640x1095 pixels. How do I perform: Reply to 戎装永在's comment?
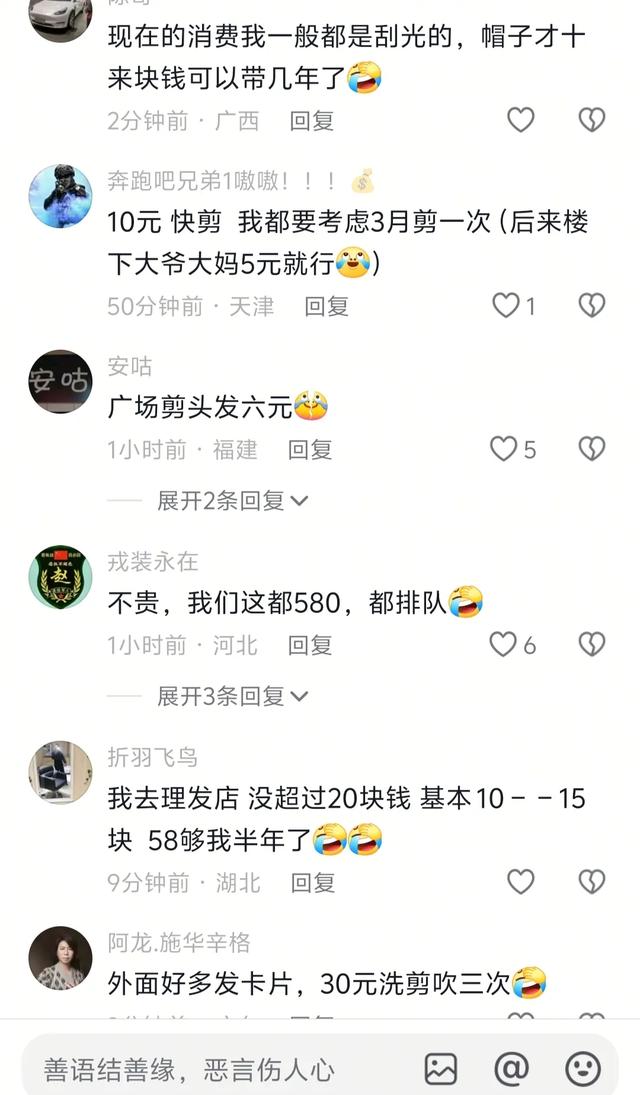(310, 646)
